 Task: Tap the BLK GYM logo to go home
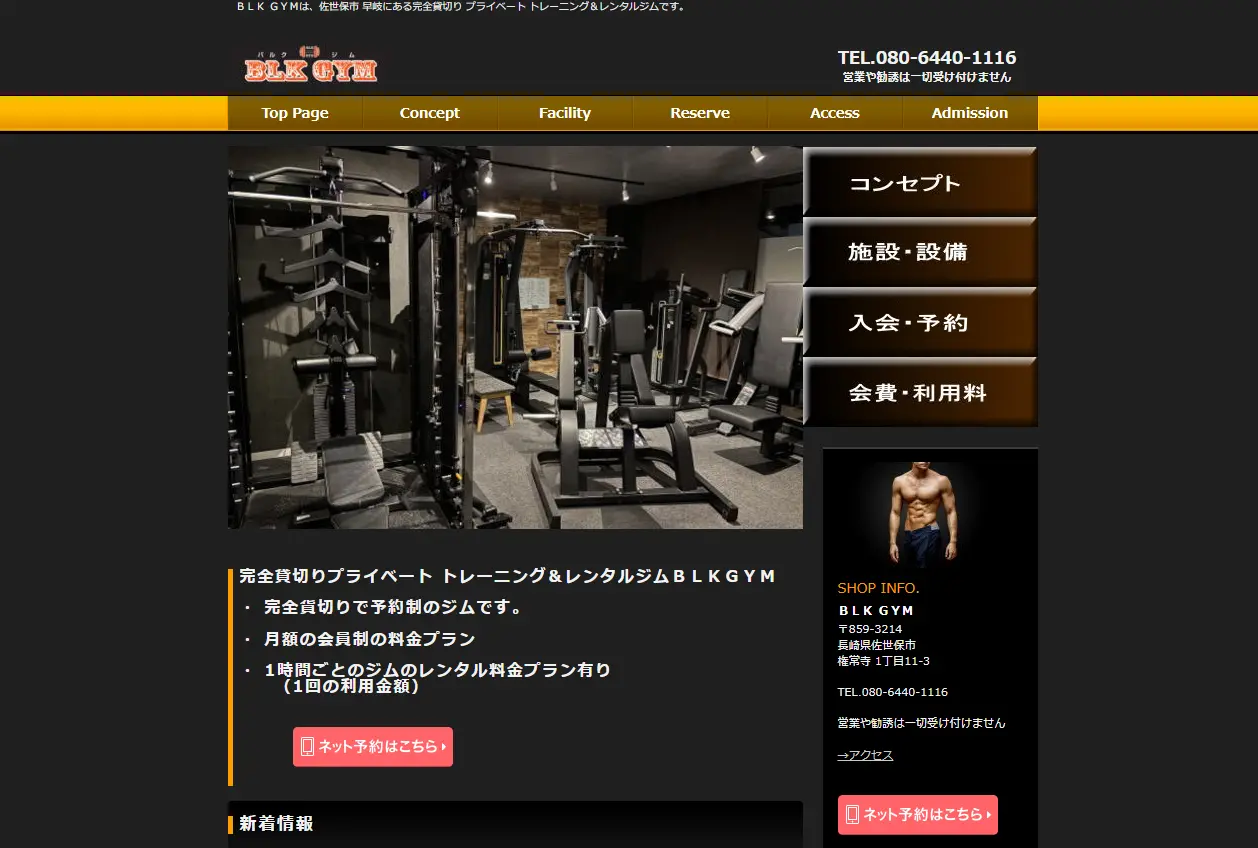pyautogui.click(x=311, y=67)
